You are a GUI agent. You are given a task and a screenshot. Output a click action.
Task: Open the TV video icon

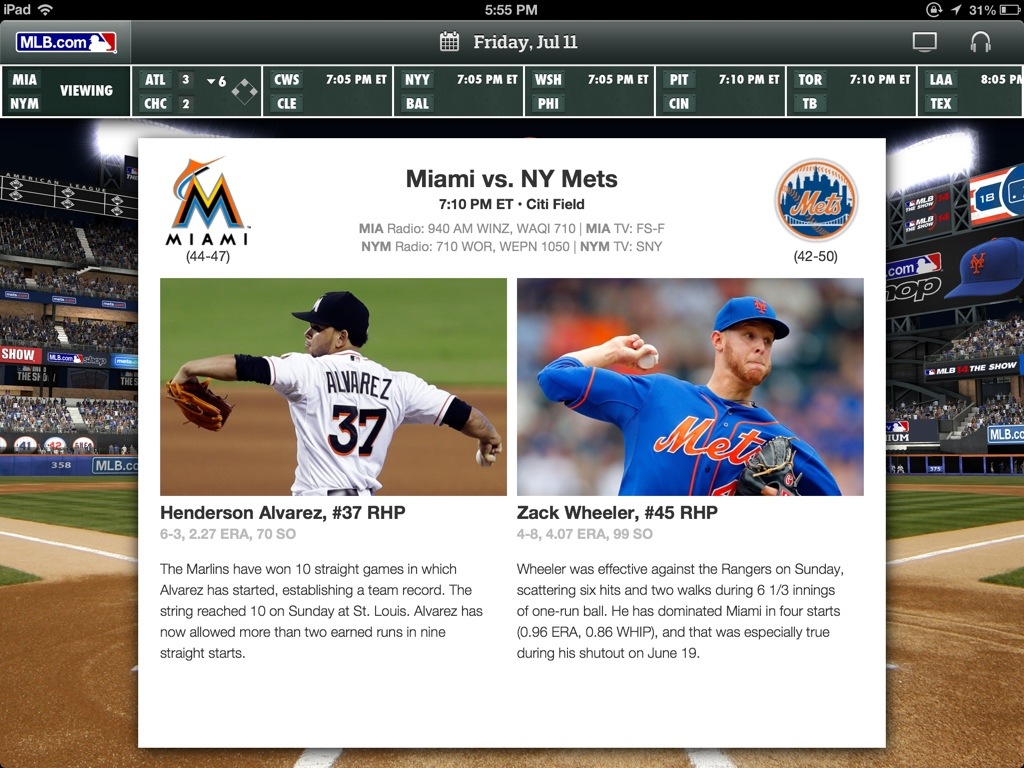(x=925, y=42)
